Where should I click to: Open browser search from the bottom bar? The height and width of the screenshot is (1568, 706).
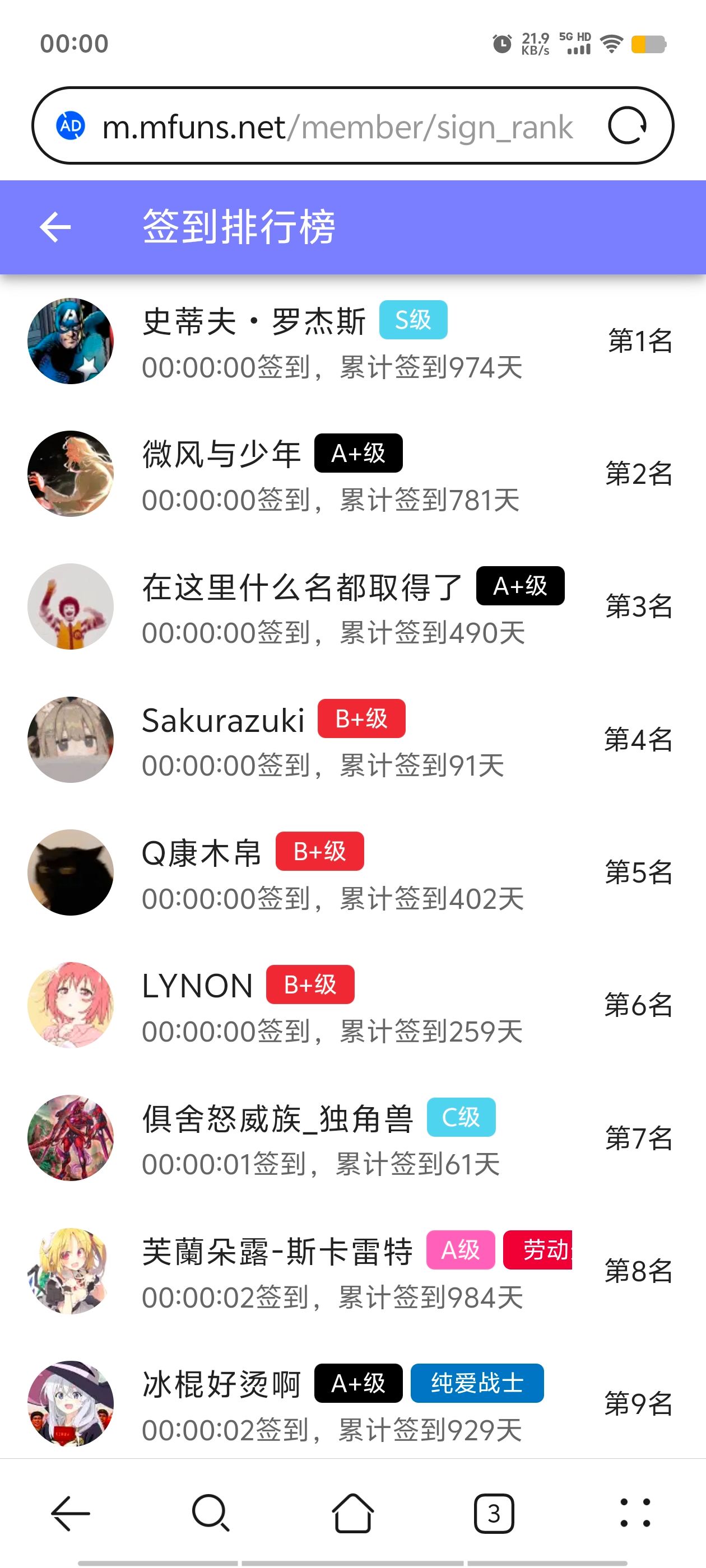pyautogui.click(x=211, y=1513)
